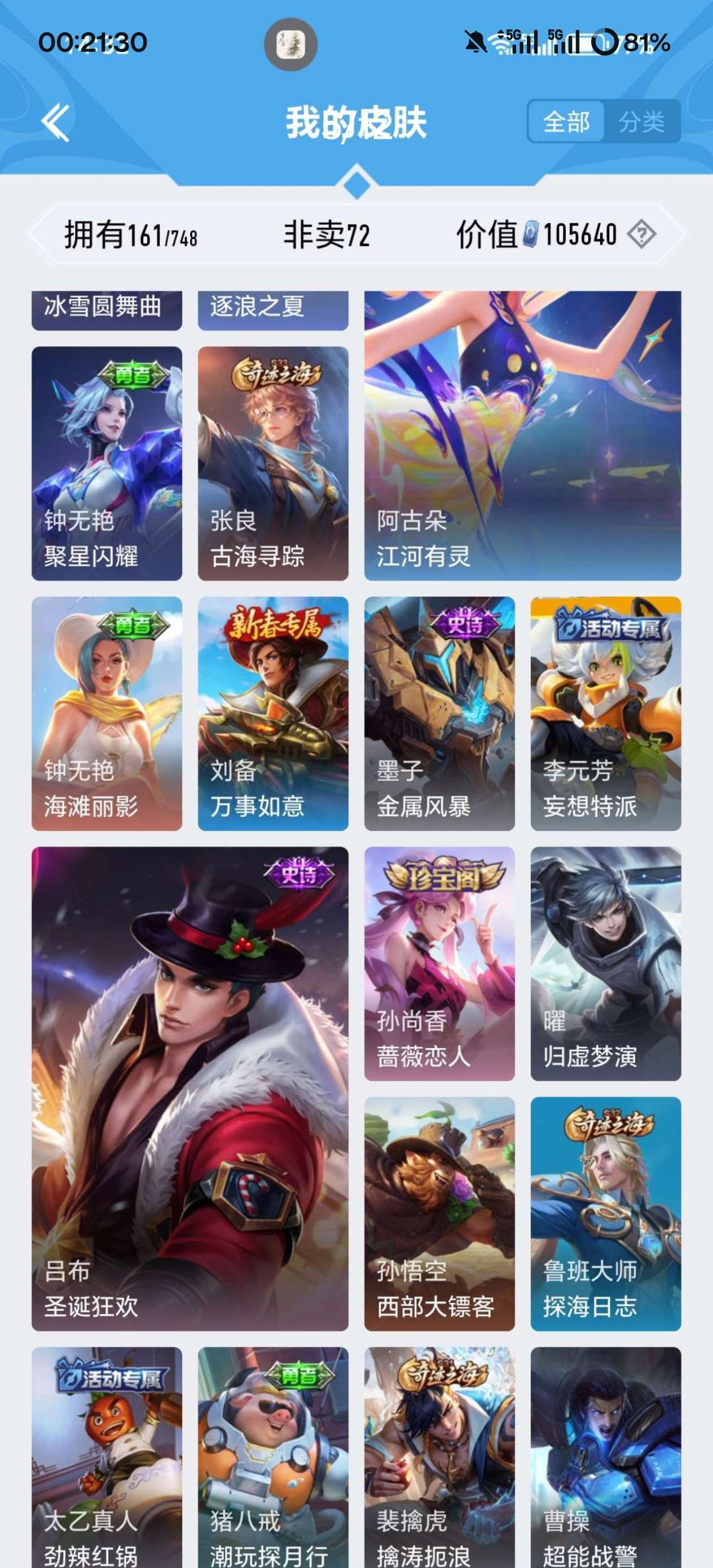
Task: Open 钟无艳 海滩丽影 skin card
Action: (x=107, y=713)
